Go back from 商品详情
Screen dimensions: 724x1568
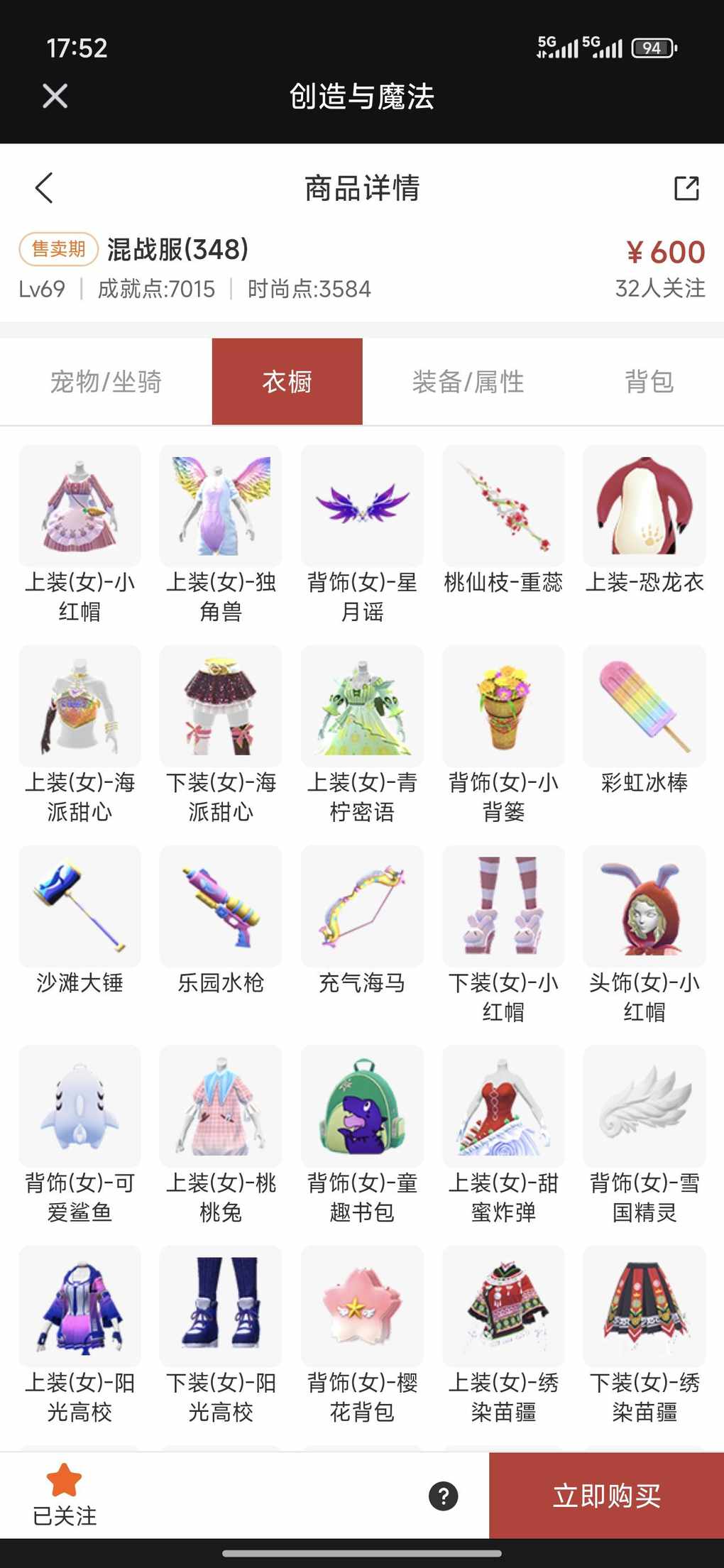44,188
